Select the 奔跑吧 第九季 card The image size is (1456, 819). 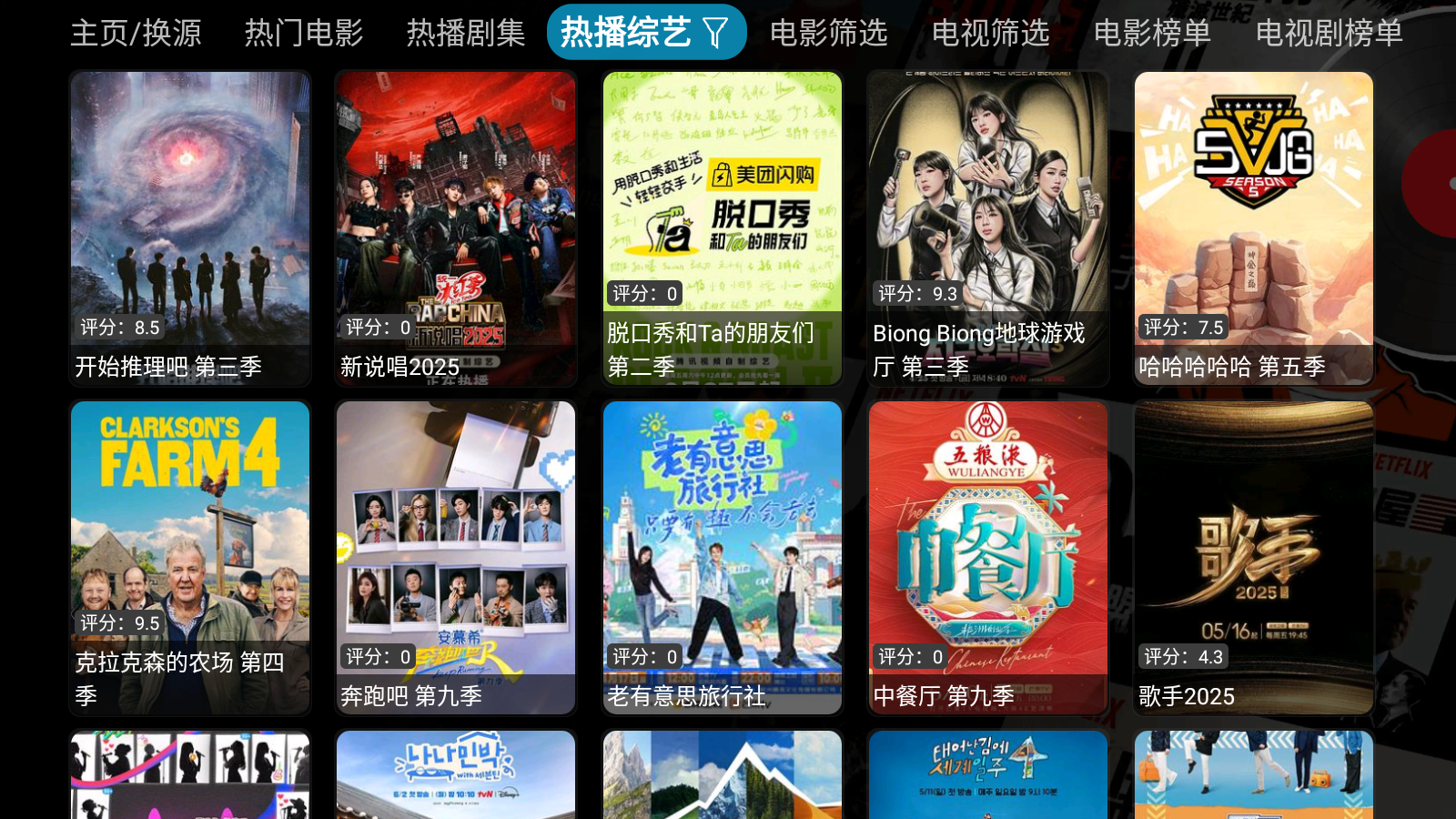click(456, 557)
